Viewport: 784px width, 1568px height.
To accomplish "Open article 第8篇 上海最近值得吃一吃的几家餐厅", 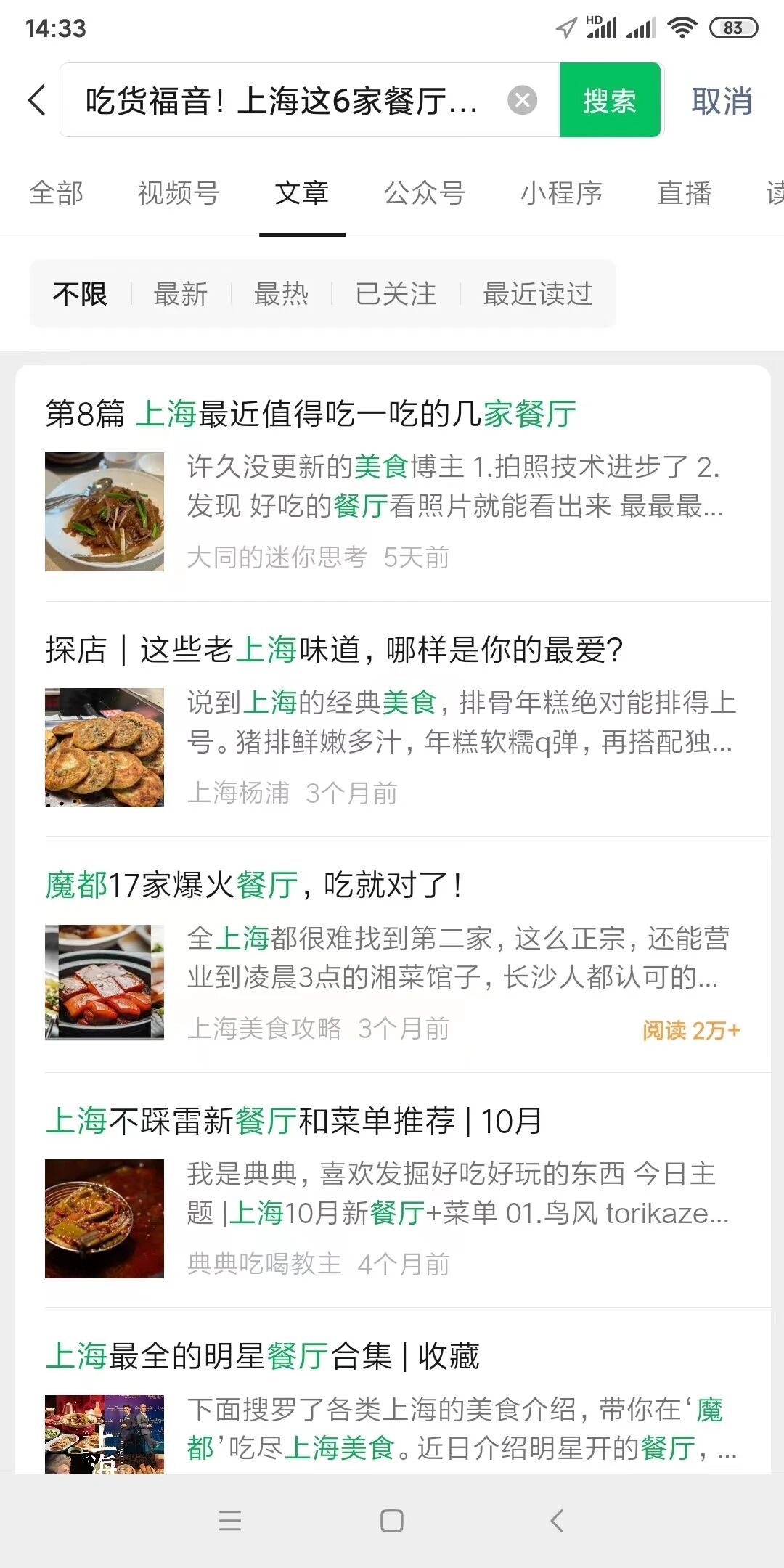I will coord(311,414).
